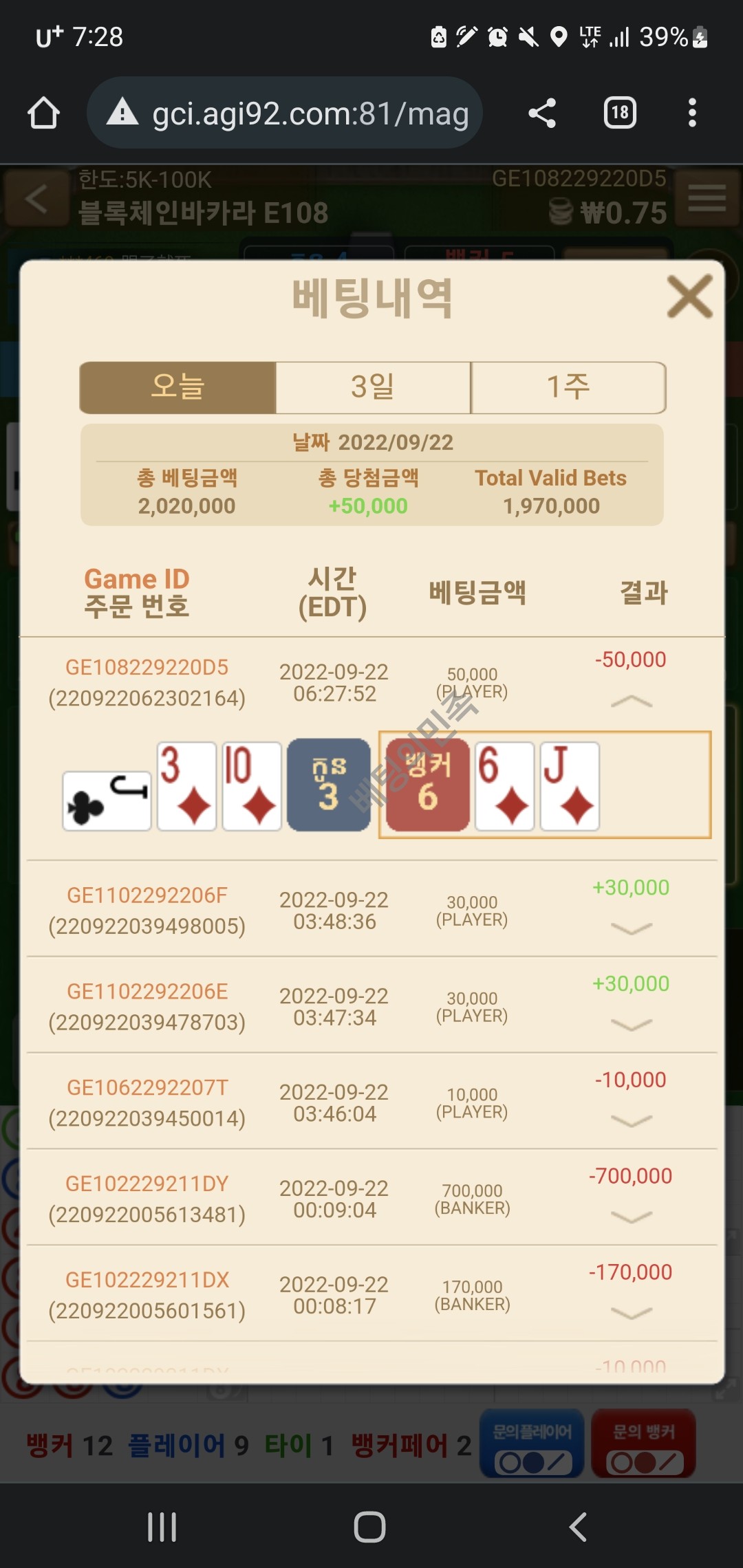The image size is (743, 1568).
Task: Go back with the system back button
Action: click(578, 1527)
